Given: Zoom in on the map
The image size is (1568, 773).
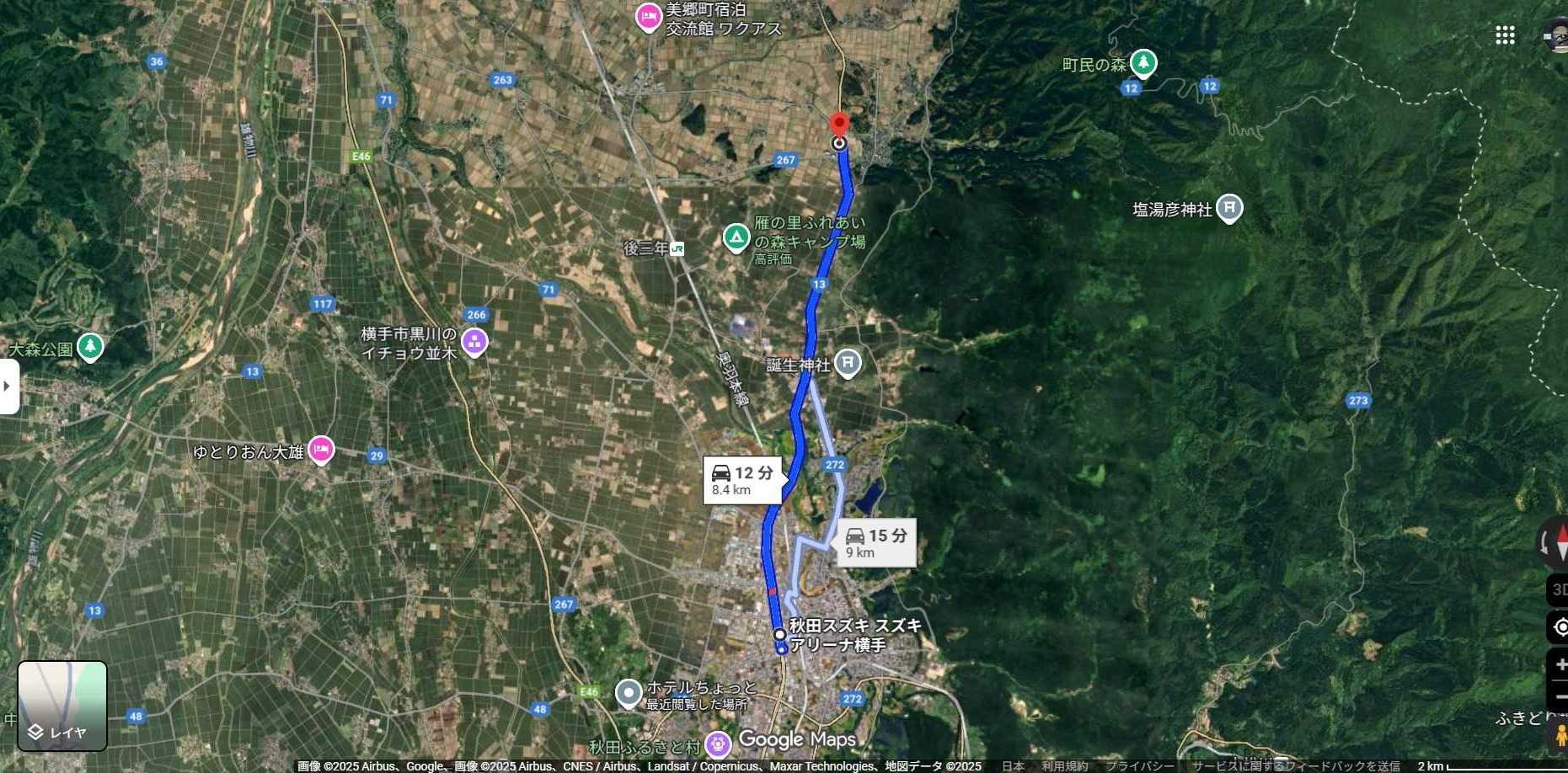Looking at the screenshot, I should tap(1559, 665).
